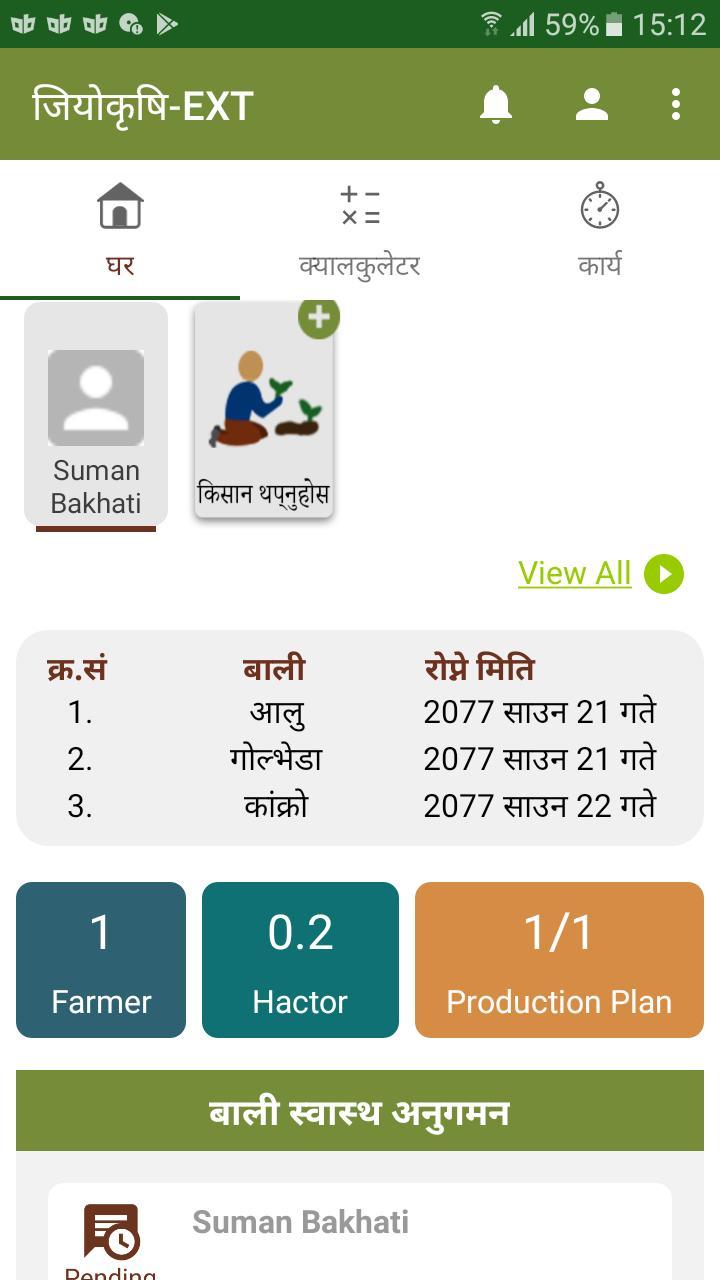
Task: Open the बाली स्वास्थ अनुगमन section header
Action: [x=360, y=1110]
